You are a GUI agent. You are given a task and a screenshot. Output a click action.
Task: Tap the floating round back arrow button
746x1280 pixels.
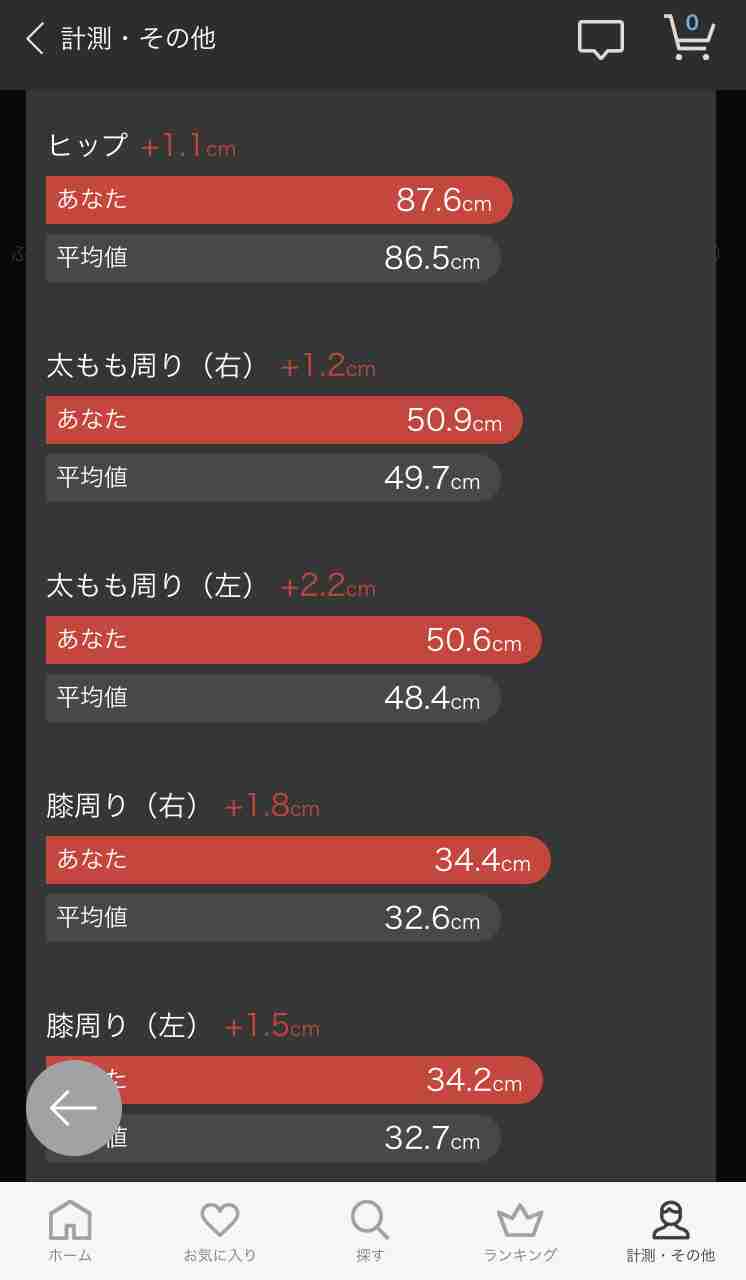(x=74, y=1108)
